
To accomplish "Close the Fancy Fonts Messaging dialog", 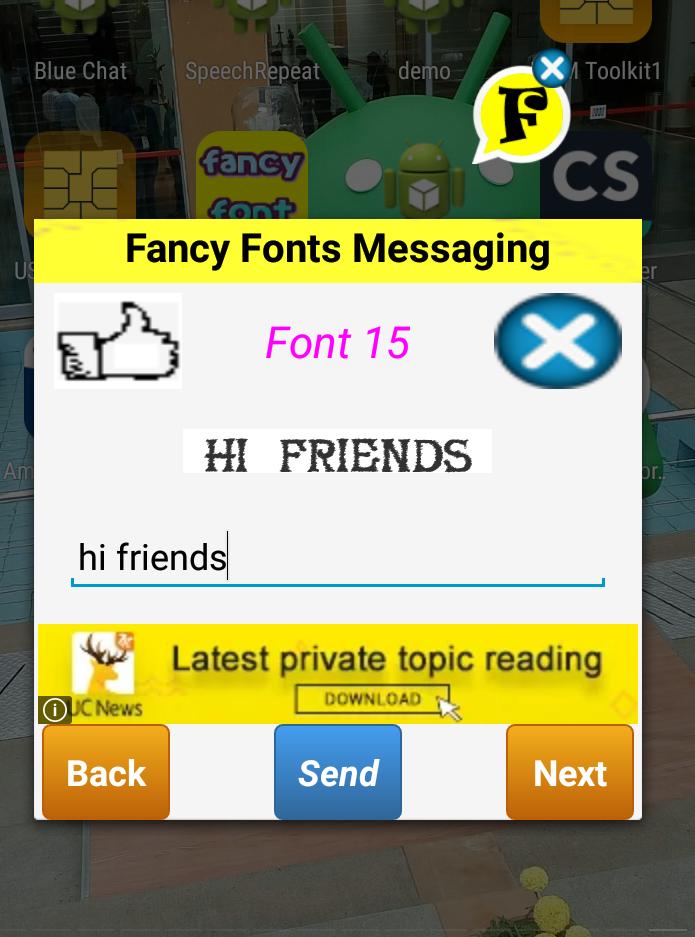I will (557, 341).
